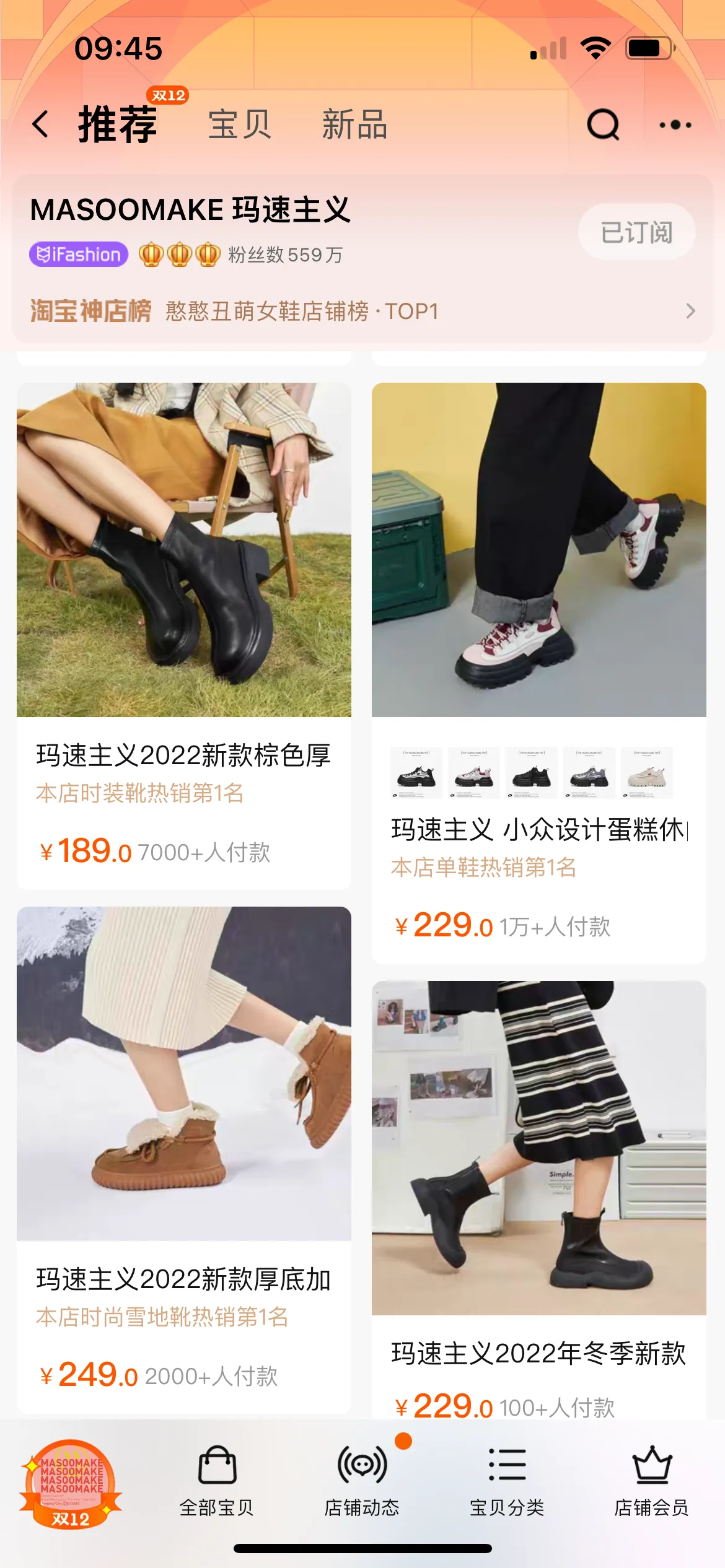The image size is (725, 1568).
Task: Go to the 店铺会员 membership tab
Action: coord(651,1481)
